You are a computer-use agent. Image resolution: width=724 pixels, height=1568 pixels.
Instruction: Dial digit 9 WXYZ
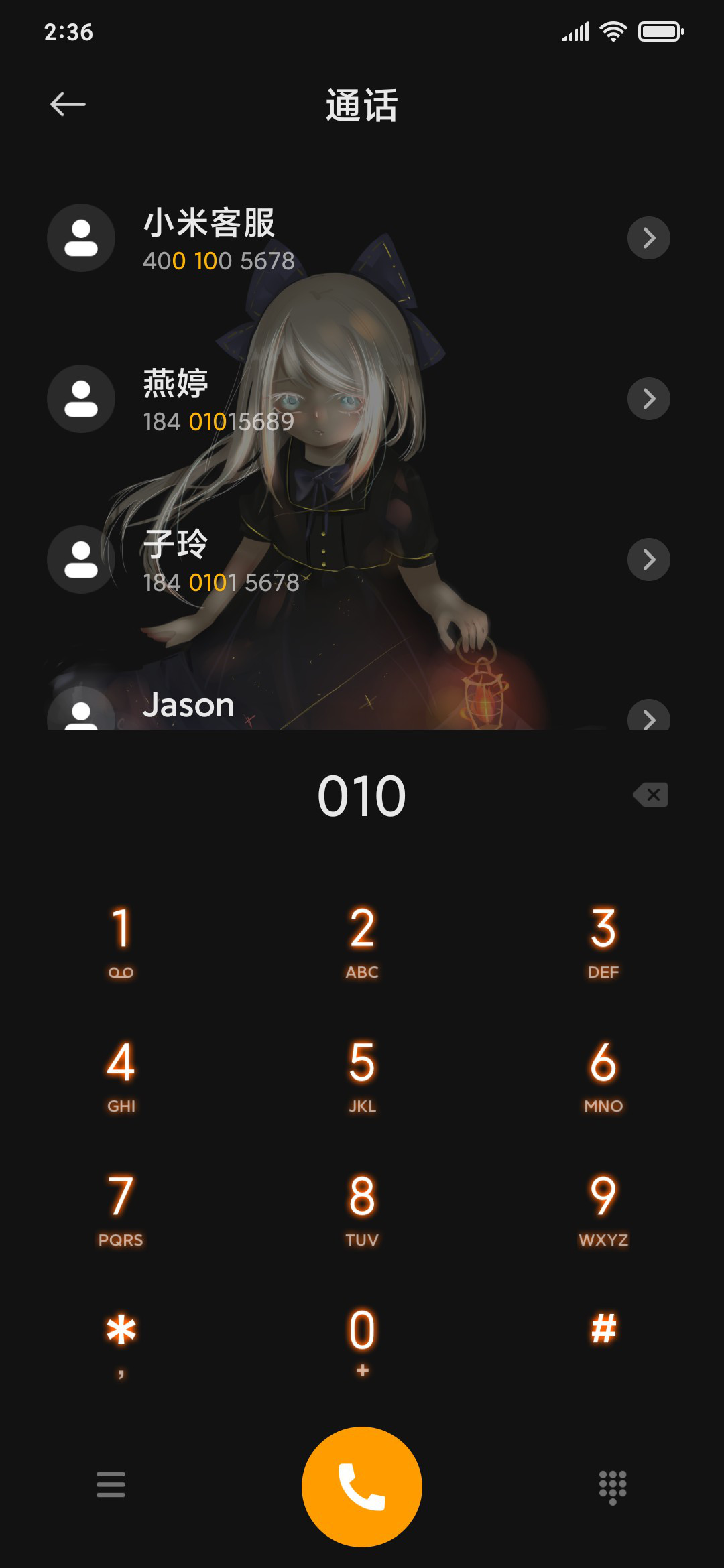point(603,1210)
